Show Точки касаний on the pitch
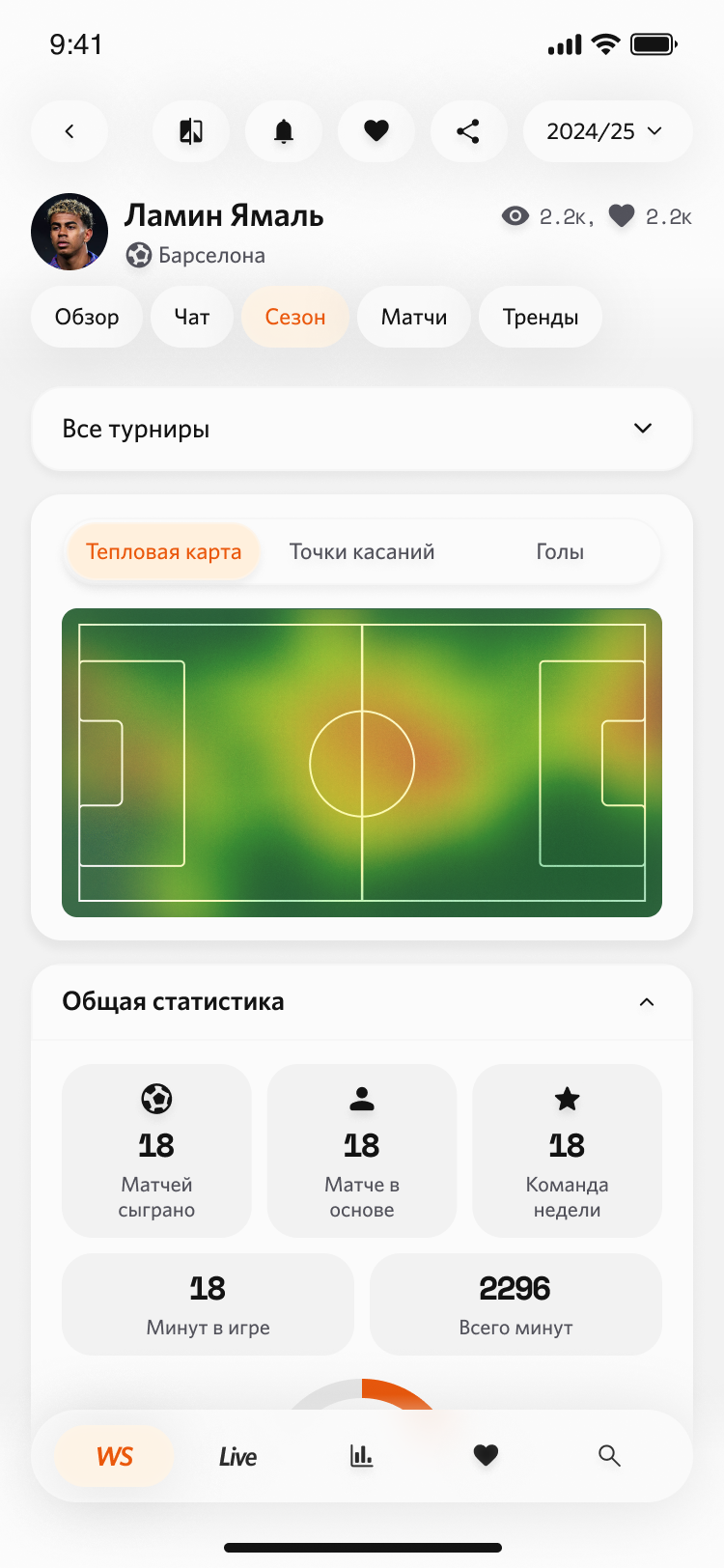Screen dimensions: 724x1568 tap(362, 552)
